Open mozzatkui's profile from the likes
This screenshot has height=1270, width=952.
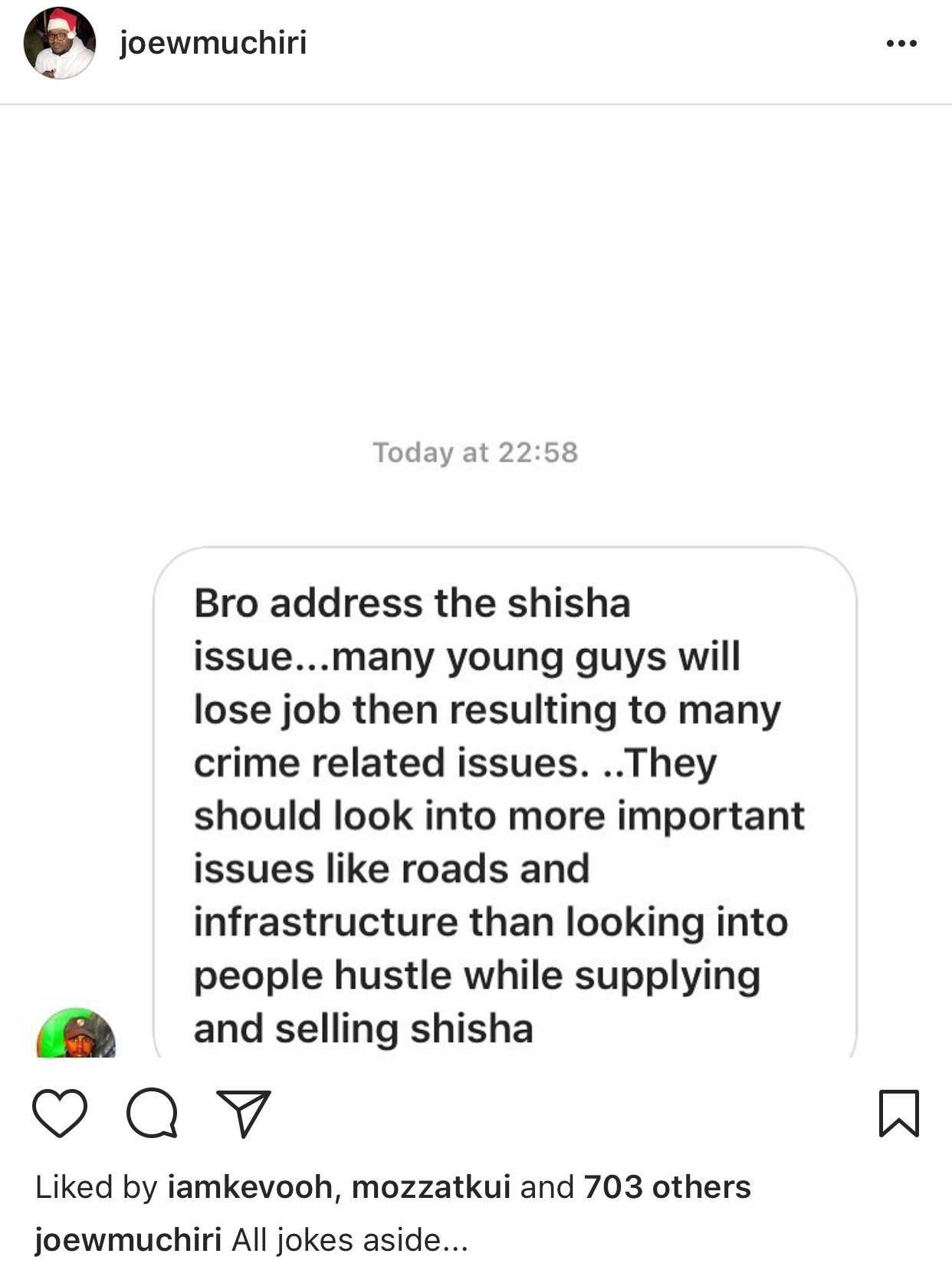(x=431, y=1187)
